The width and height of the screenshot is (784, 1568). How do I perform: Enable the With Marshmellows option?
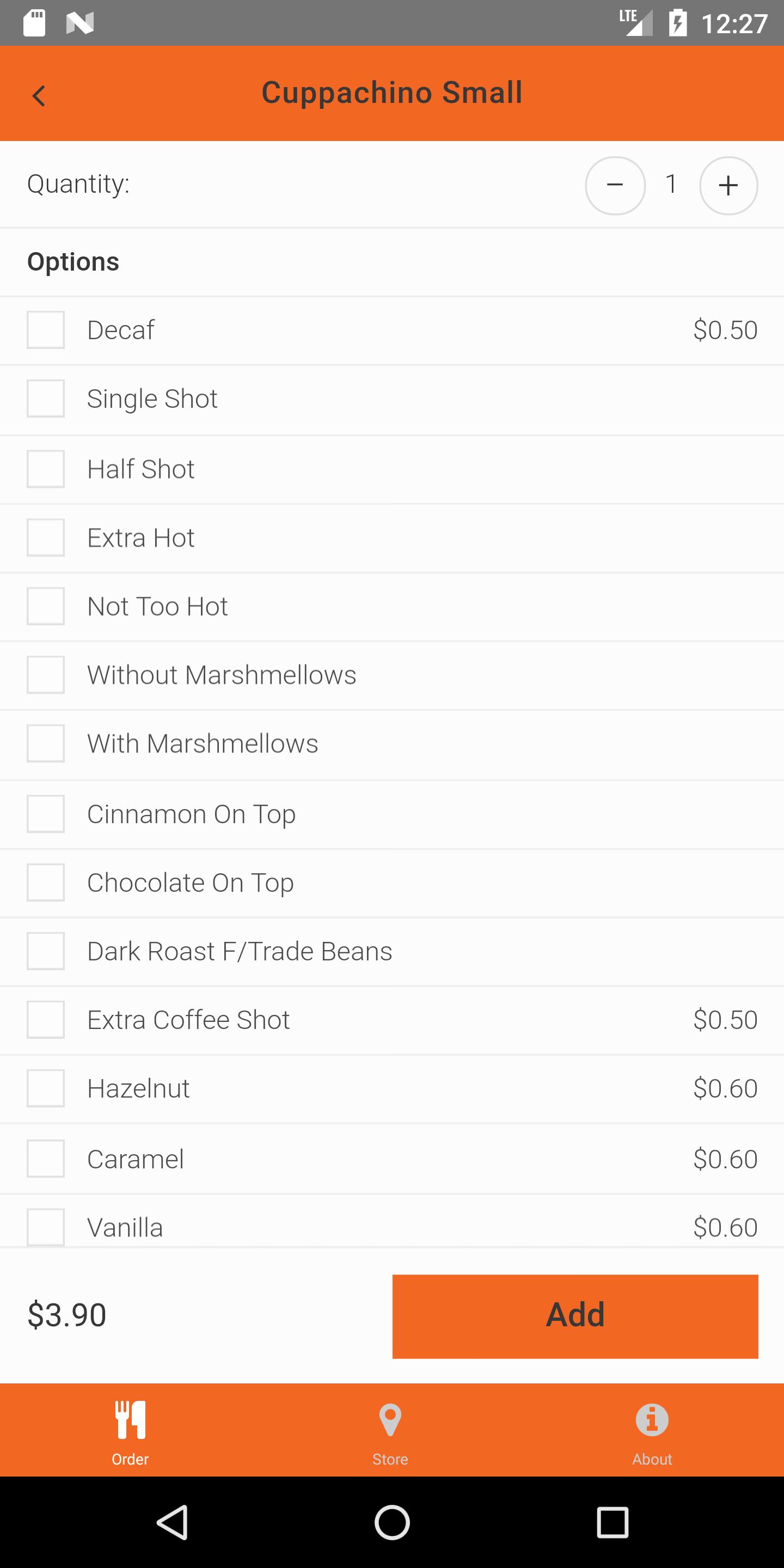click(46, 743)
